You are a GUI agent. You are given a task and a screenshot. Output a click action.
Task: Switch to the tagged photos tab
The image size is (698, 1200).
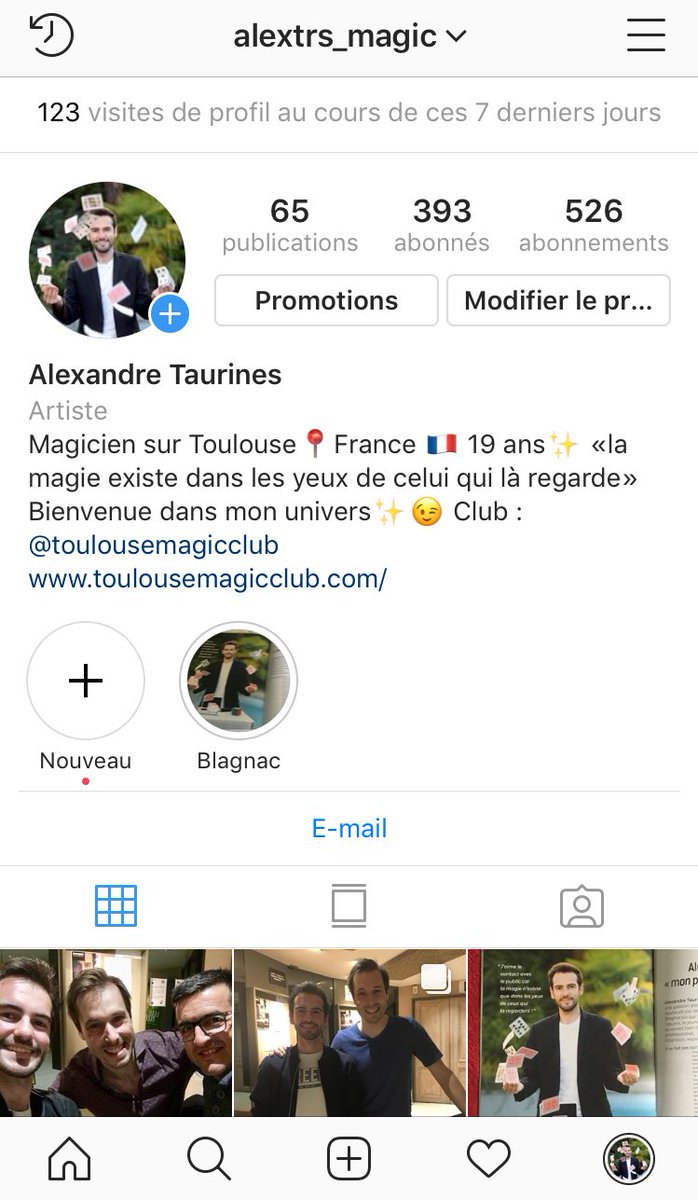tap(582, 906)
